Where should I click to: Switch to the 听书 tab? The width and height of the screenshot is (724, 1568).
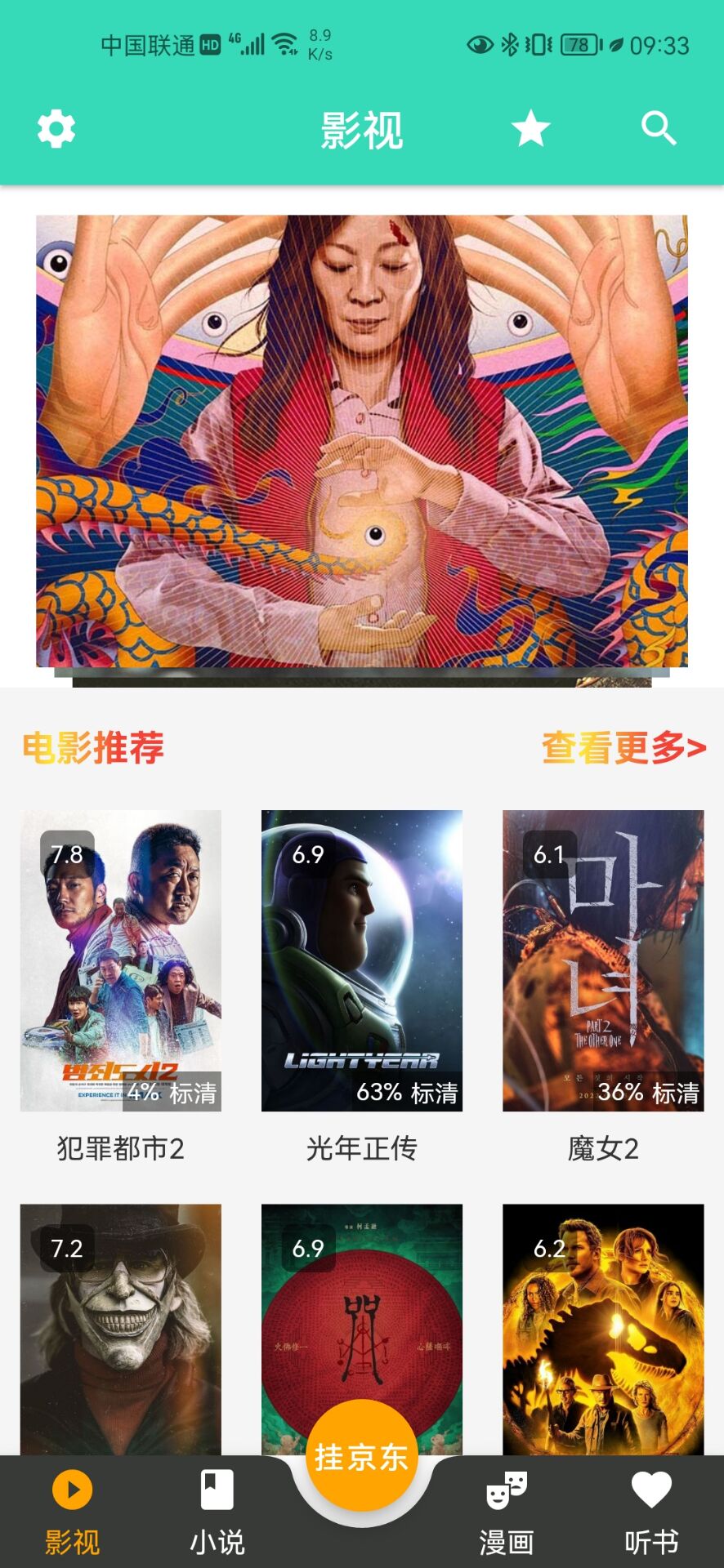(651, 1512)
